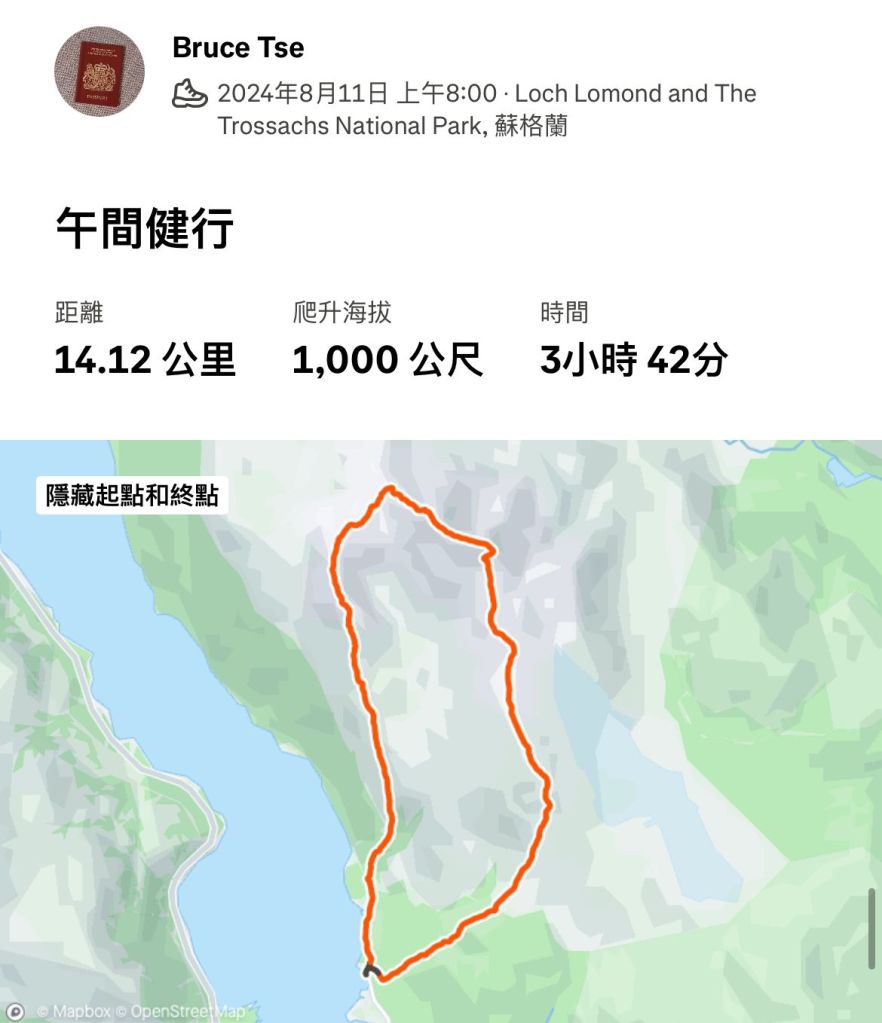Viewport: 882px width, 1023px height.
Task: Open Bruce Tse's profile picture
Action: pos(99,72)
